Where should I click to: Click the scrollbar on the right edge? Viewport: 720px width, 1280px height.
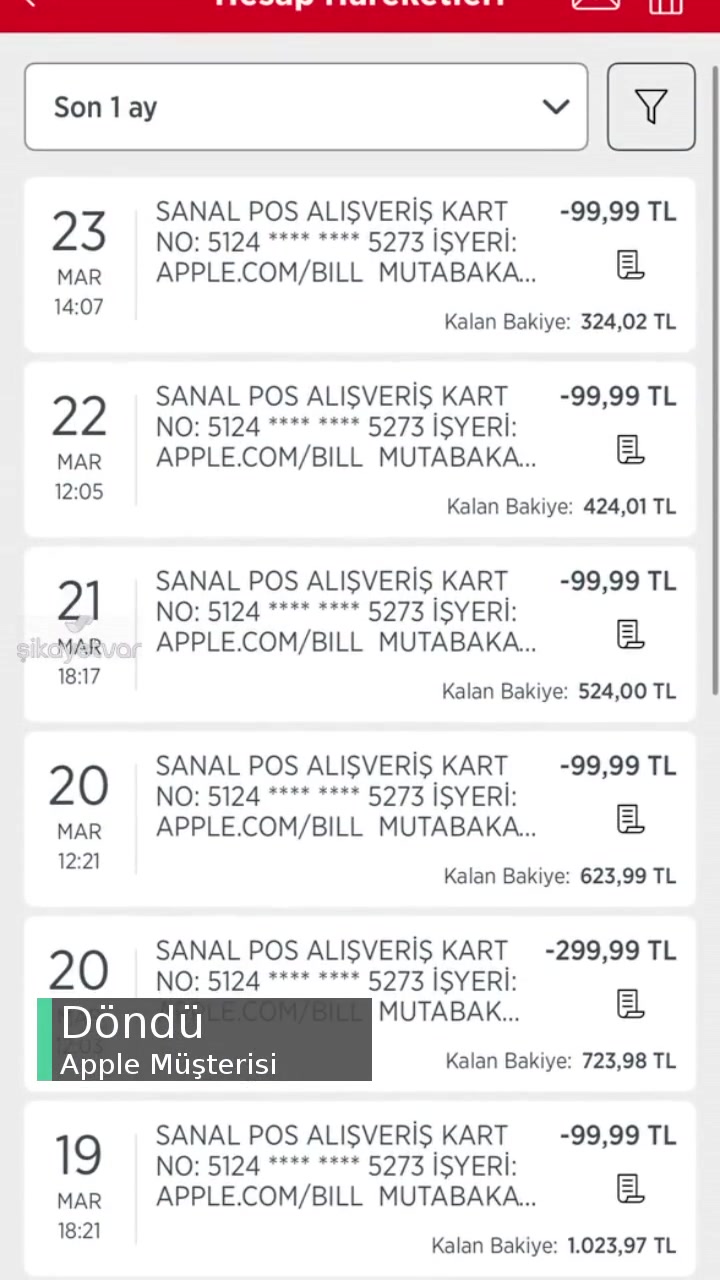point(714,430)
